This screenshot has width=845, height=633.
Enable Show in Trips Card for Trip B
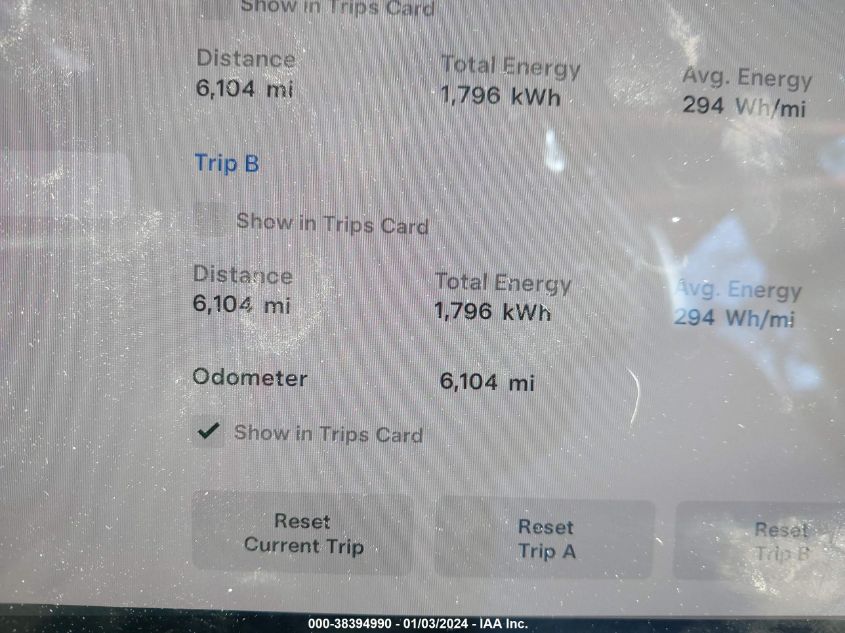211,220
